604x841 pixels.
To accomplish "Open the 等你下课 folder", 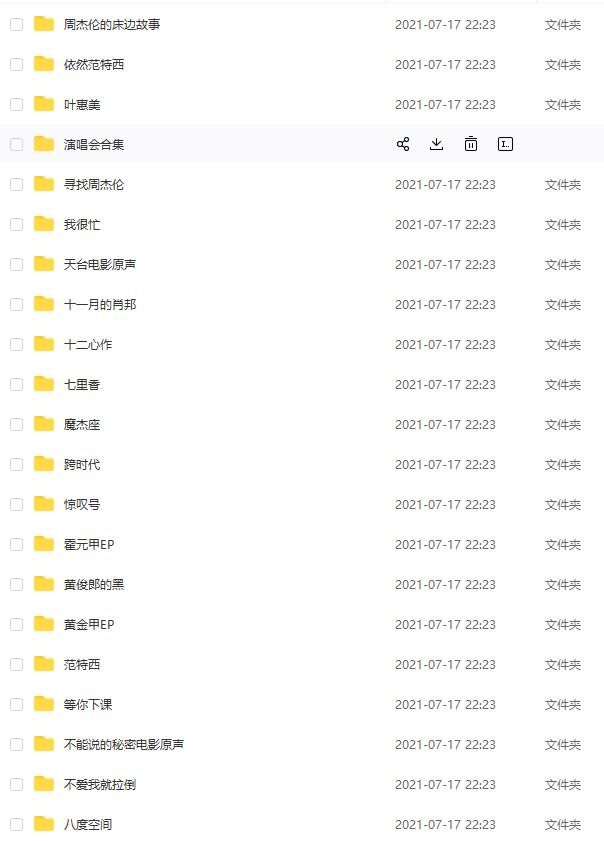I will click(87, 704).
